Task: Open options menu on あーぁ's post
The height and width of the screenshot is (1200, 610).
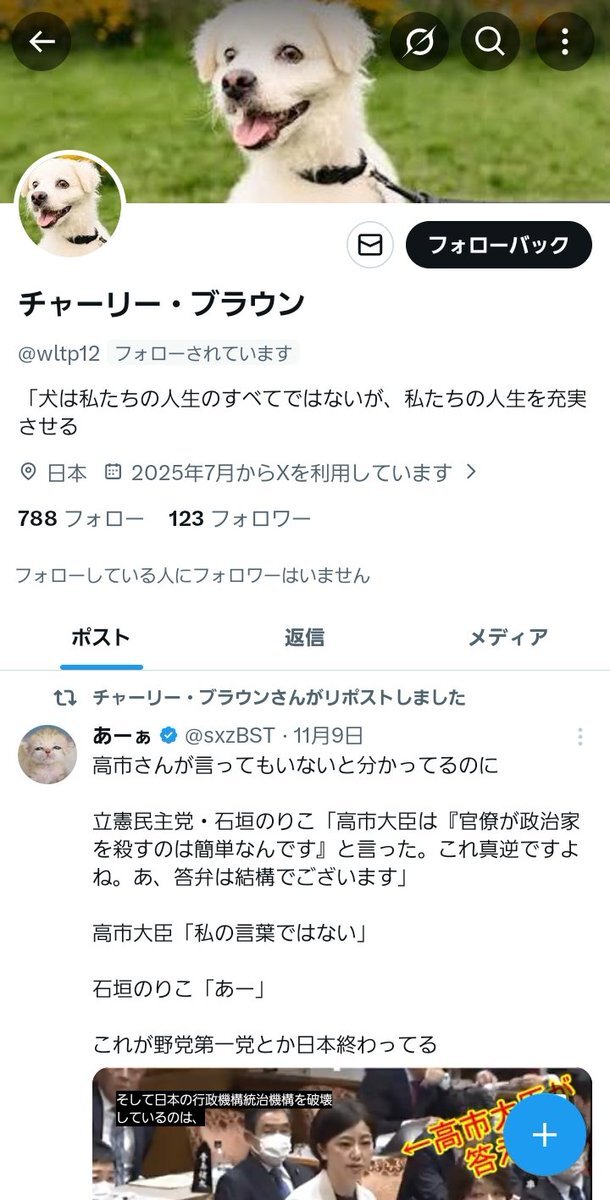Action: 580,737
